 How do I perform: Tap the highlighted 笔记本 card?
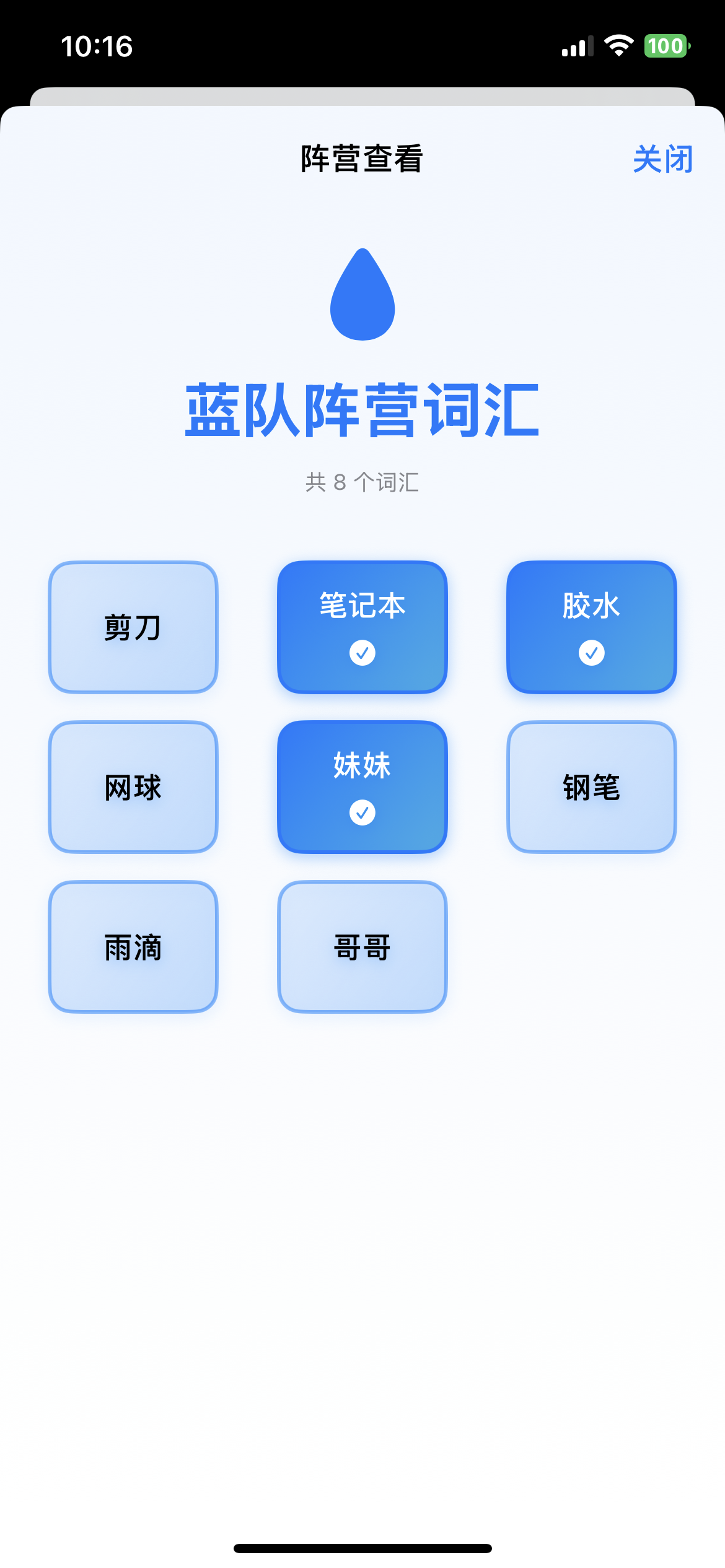coord(362,627)
